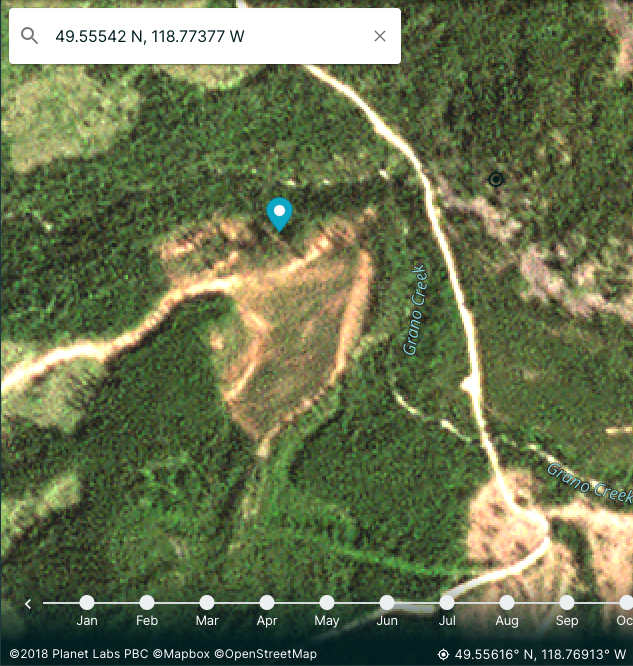Switch timeline to Sep
Image resolution: width=633 pixels, height=666 pixels.
[567, 603]
